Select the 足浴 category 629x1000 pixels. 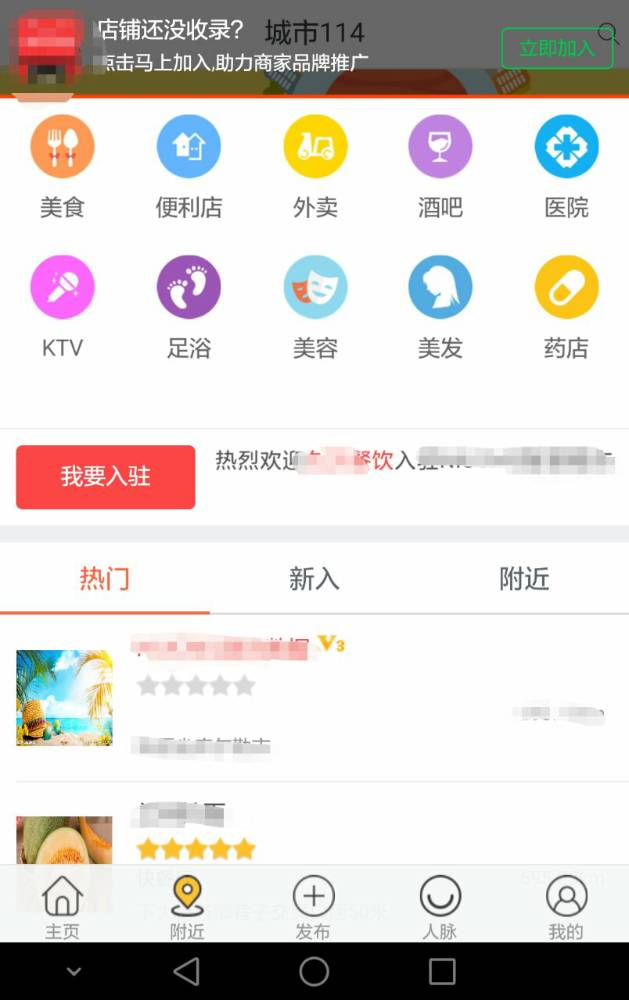click(188, 307)
